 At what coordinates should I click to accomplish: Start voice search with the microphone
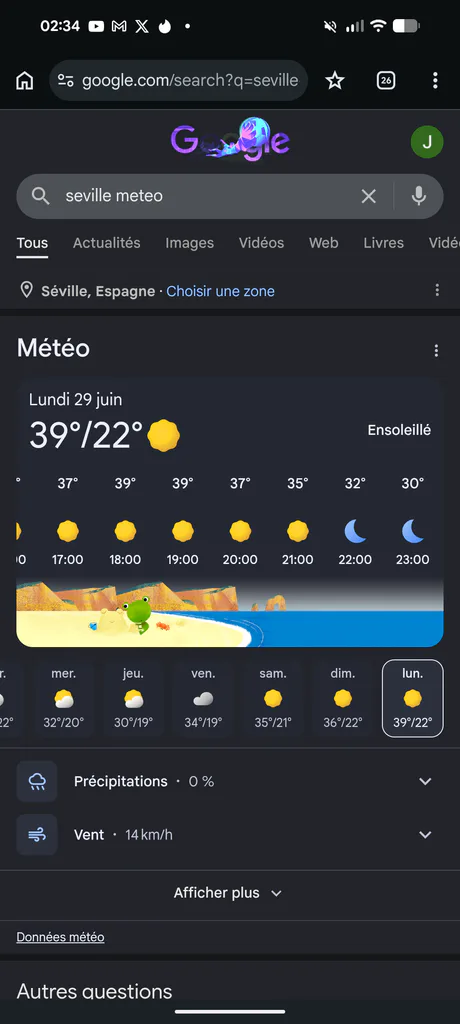[x=419, y=196]
